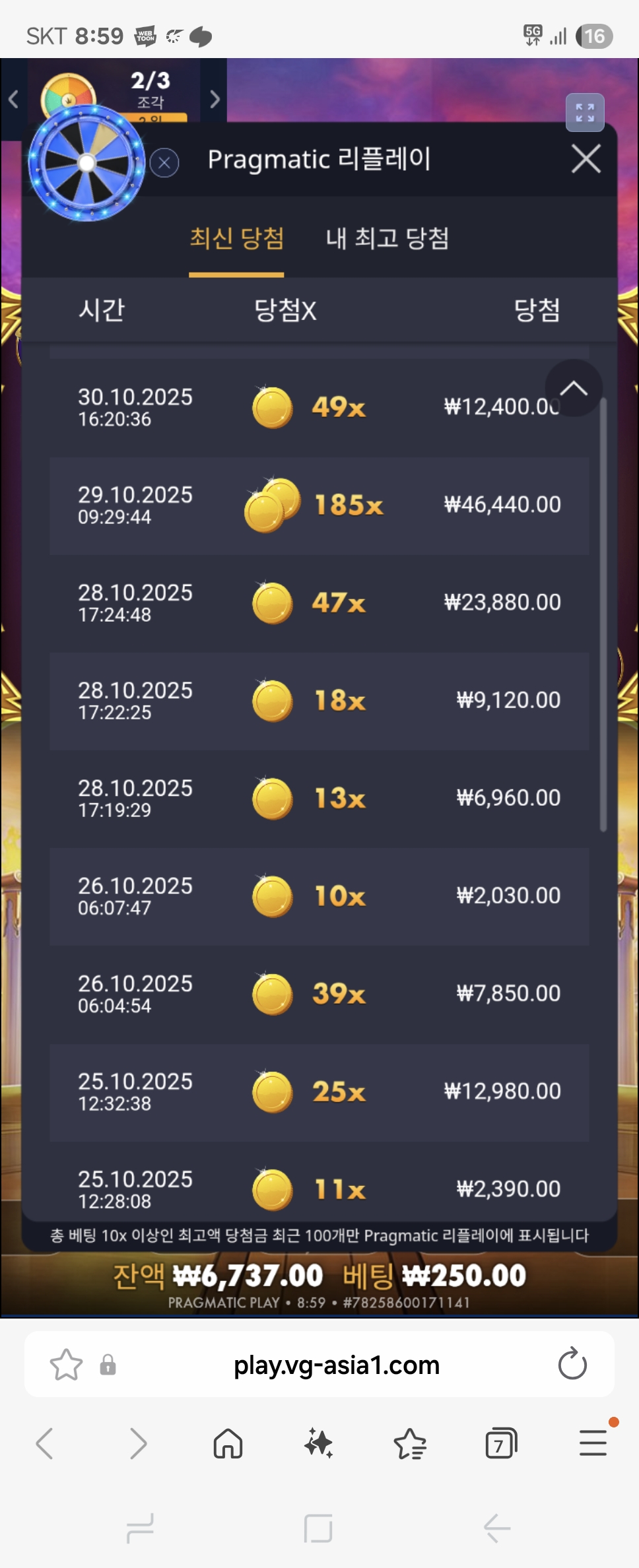Go to the browser home page
639x1568 pixels.
228,1444
